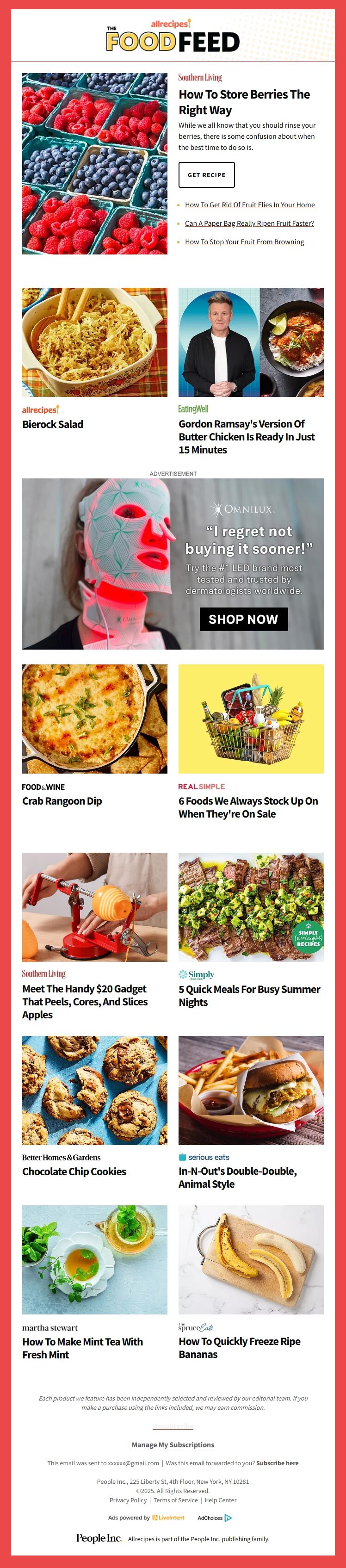
Task: Open the $20 apple peeler gadget article
Action: [85, 1001]
